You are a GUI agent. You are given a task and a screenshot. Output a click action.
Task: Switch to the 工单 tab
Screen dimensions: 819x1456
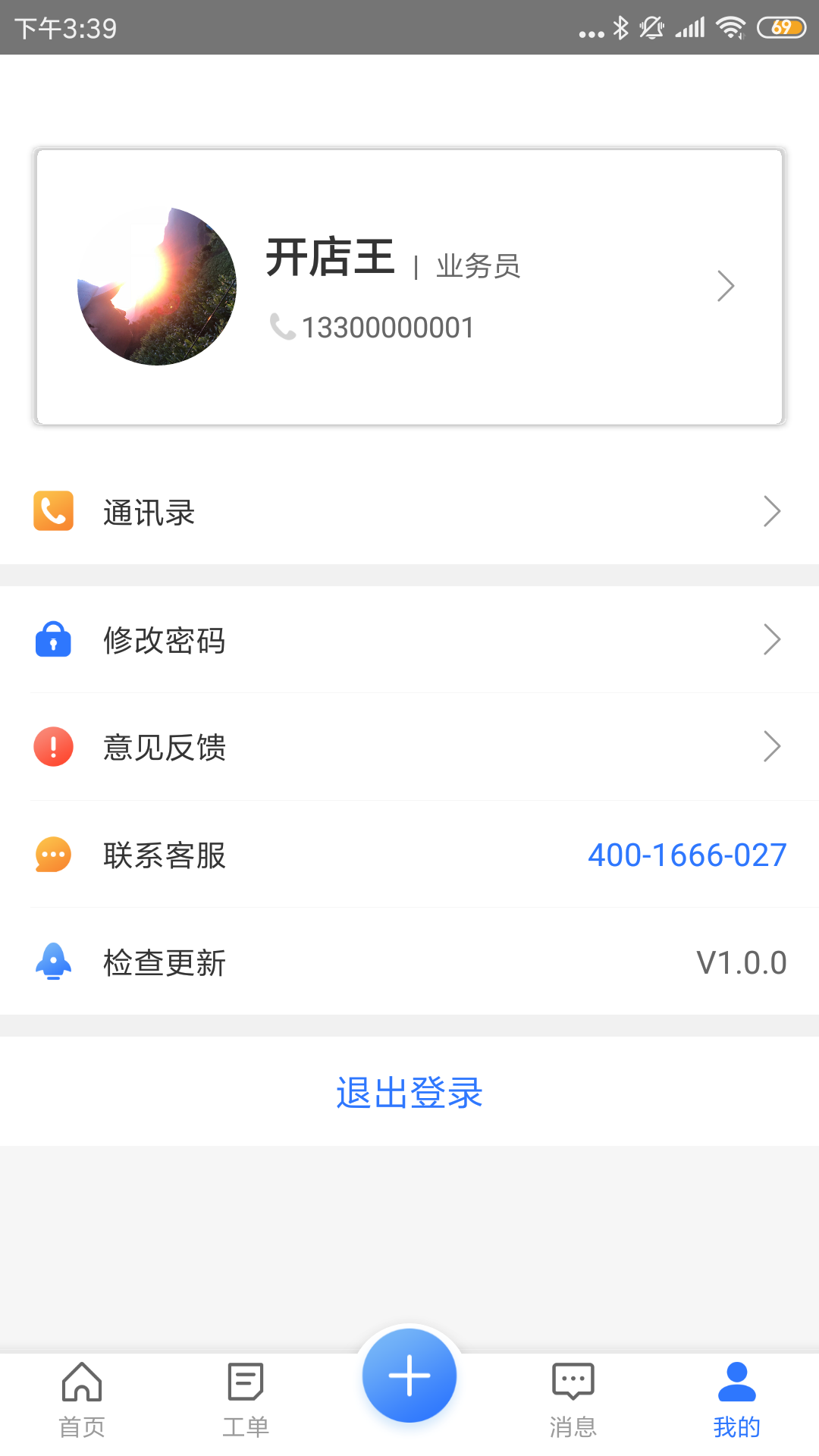(246, 1400)
